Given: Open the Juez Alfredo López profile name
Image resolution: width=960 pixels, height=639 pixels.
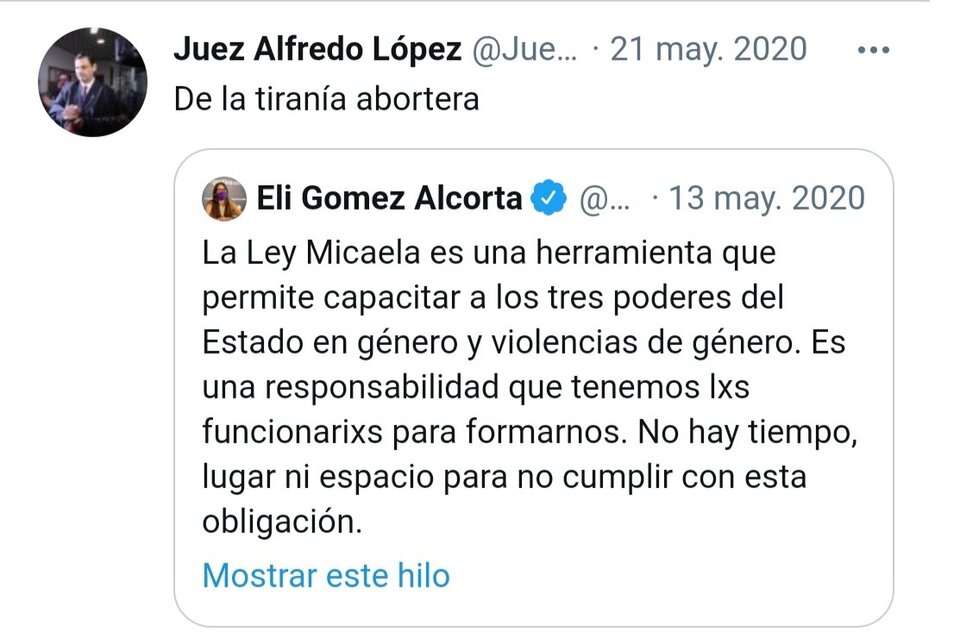Looking at the screenshot, I should 318,49.
